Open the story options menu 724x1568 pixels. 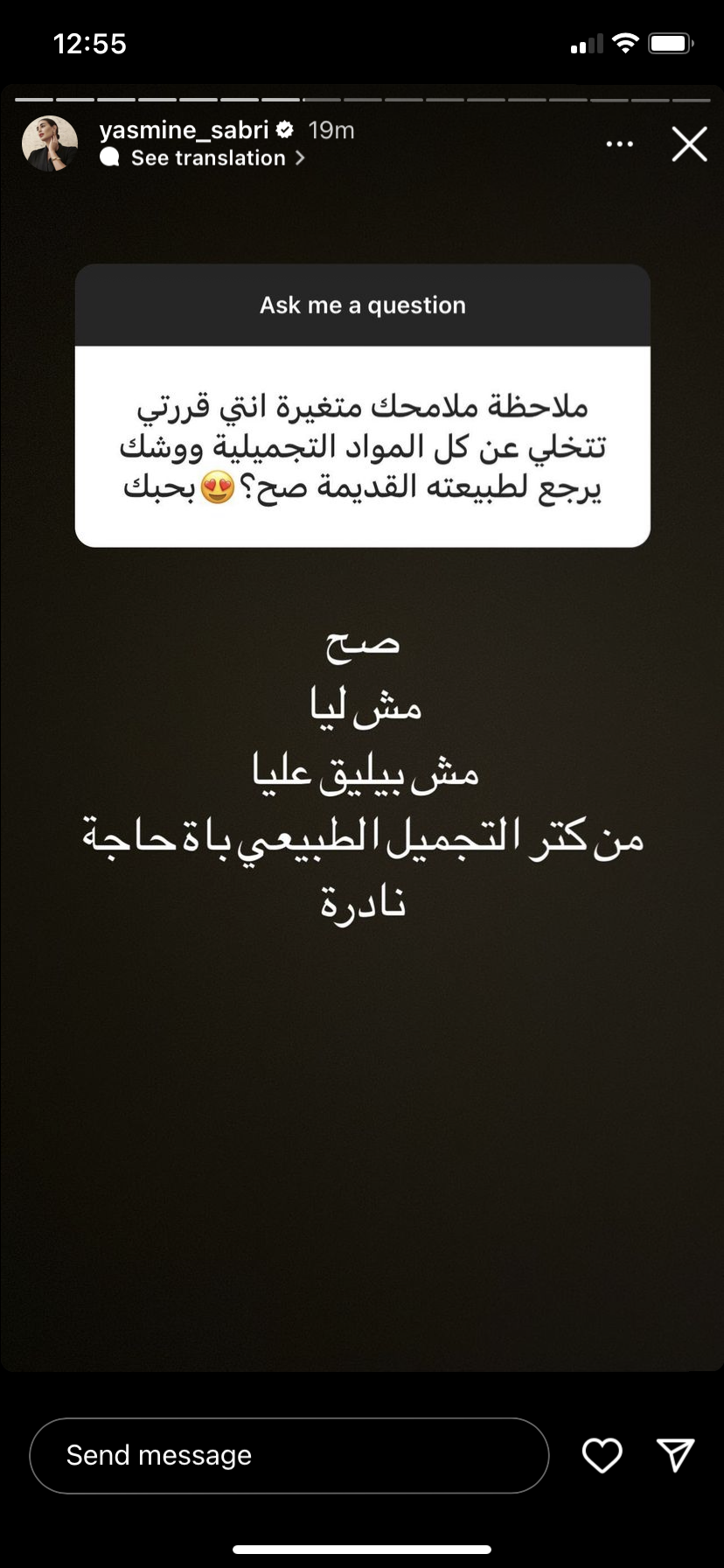pos(619,144)
